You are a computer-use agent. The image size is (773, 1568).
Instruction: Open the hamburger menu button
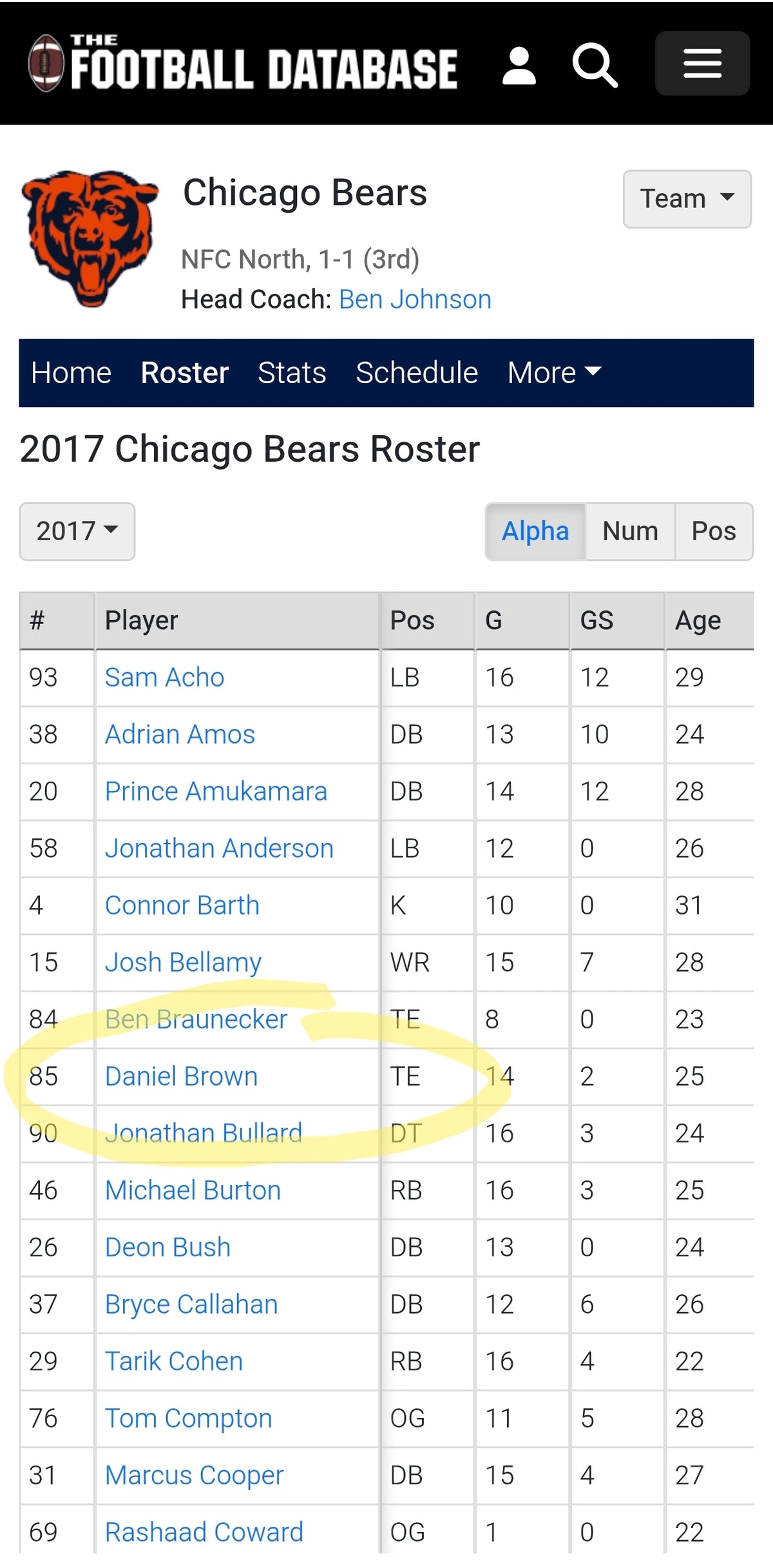tap(702, 63)
